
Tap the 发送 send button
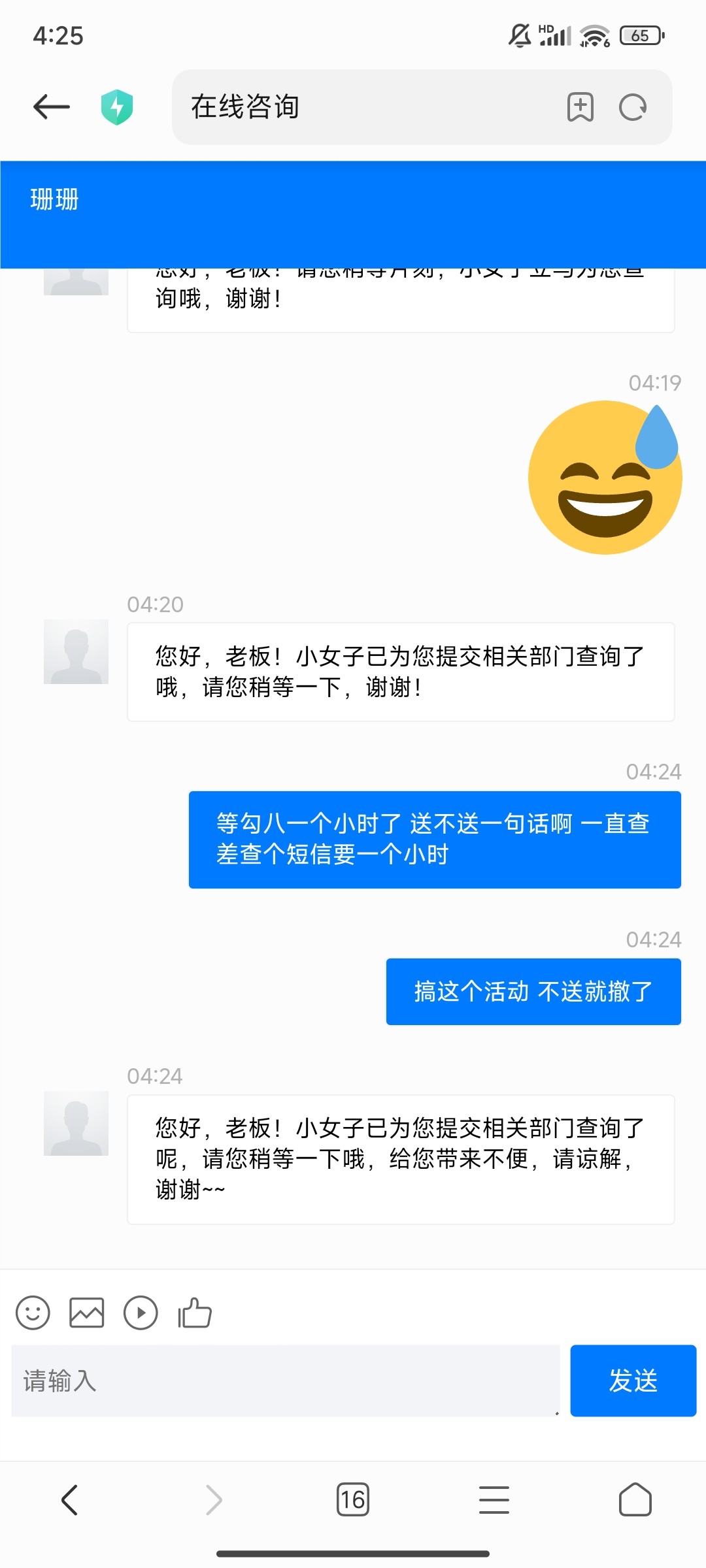click(633, 1380)
